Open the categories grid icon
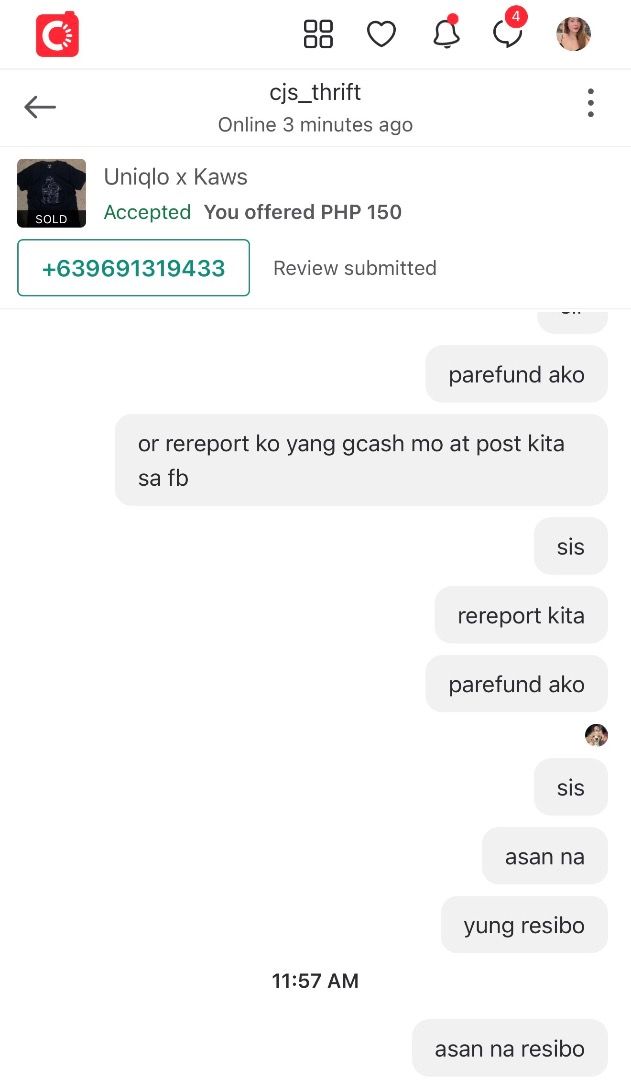631x1080 pixels. coord(318,34)
